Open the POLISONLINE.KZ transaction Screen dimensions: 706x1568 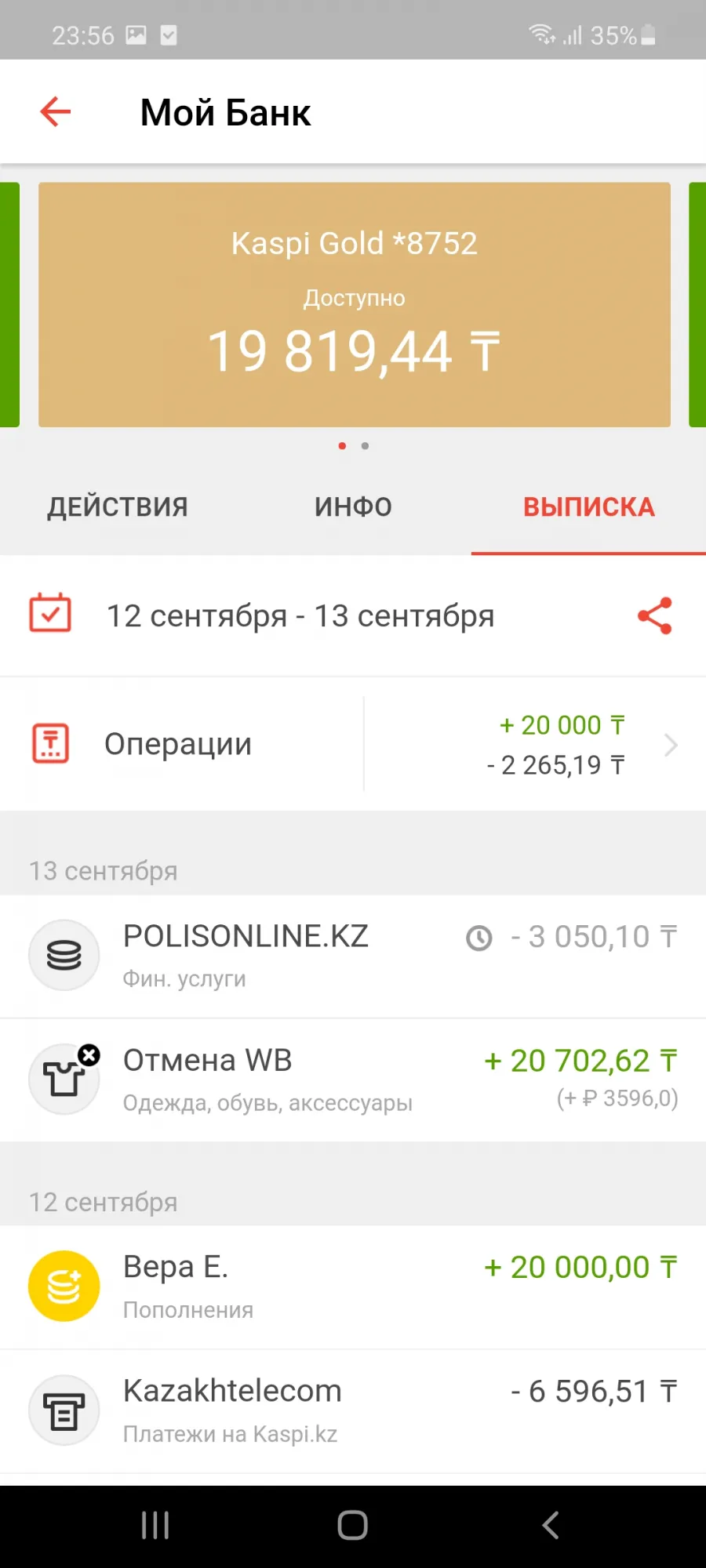coord(353,956)
